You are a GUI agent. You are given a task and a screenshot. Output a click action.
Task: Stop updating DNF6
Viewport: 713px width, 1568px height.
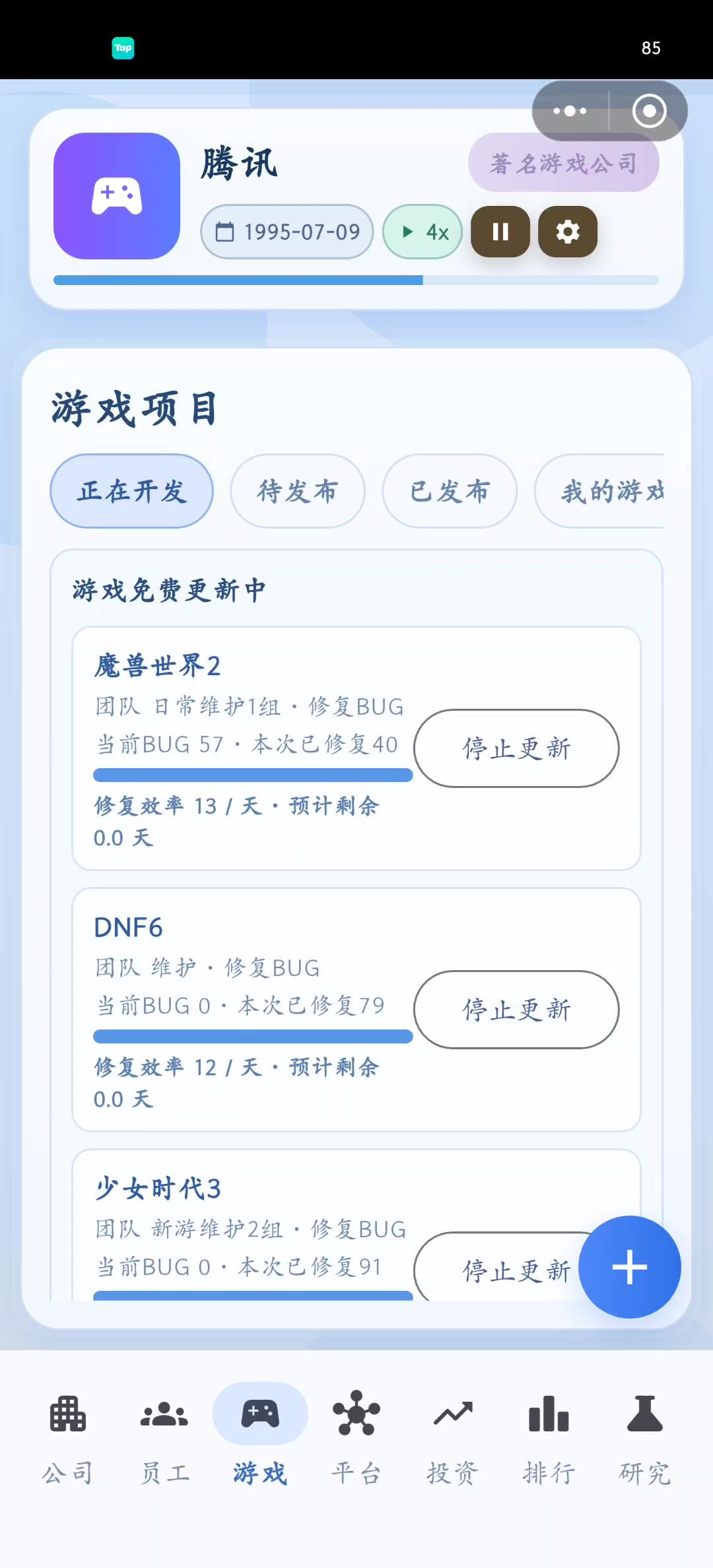[516, 1010]
